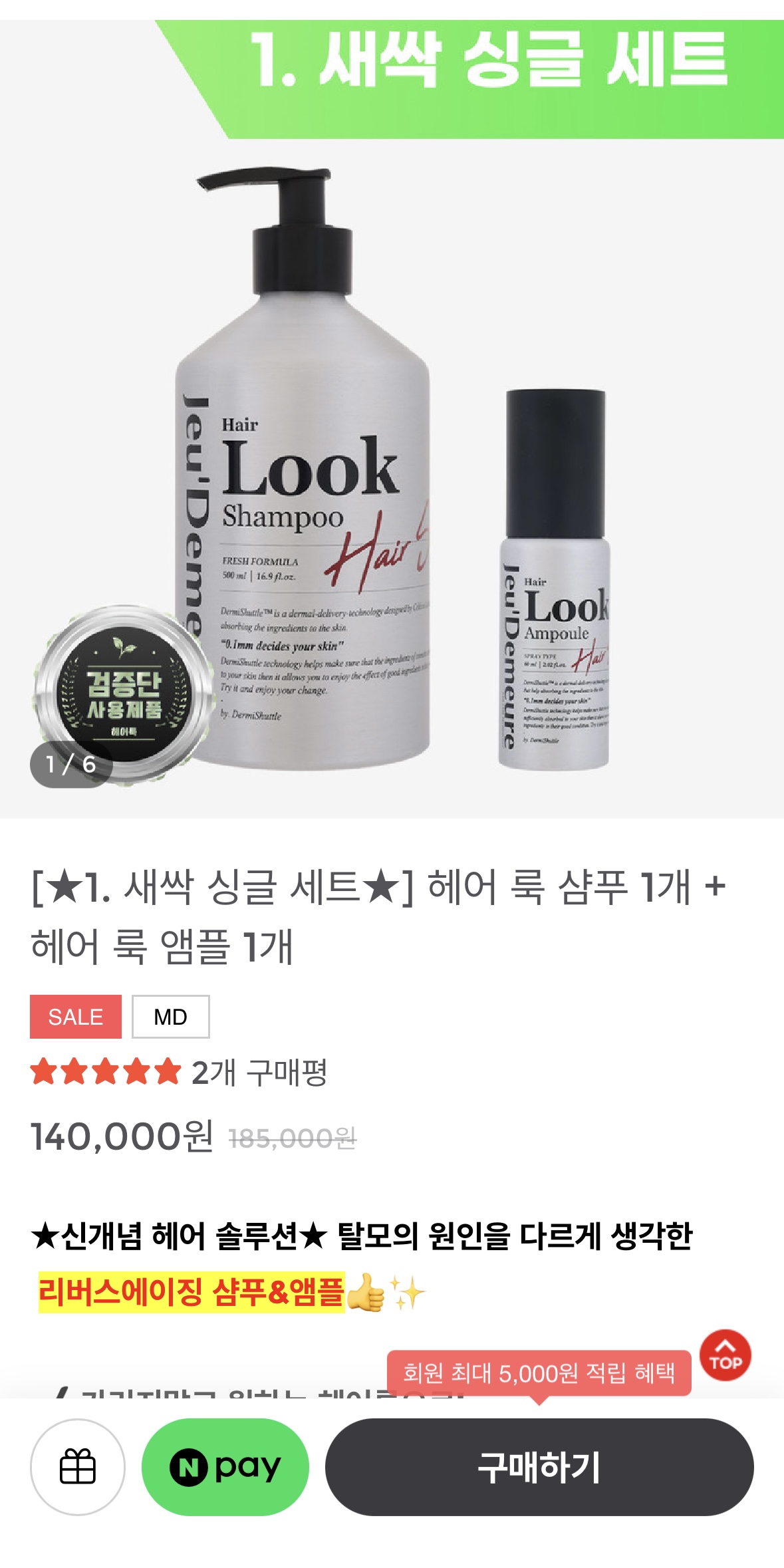Open the main product image
The image size is (784, 1568).
point(392,465)
